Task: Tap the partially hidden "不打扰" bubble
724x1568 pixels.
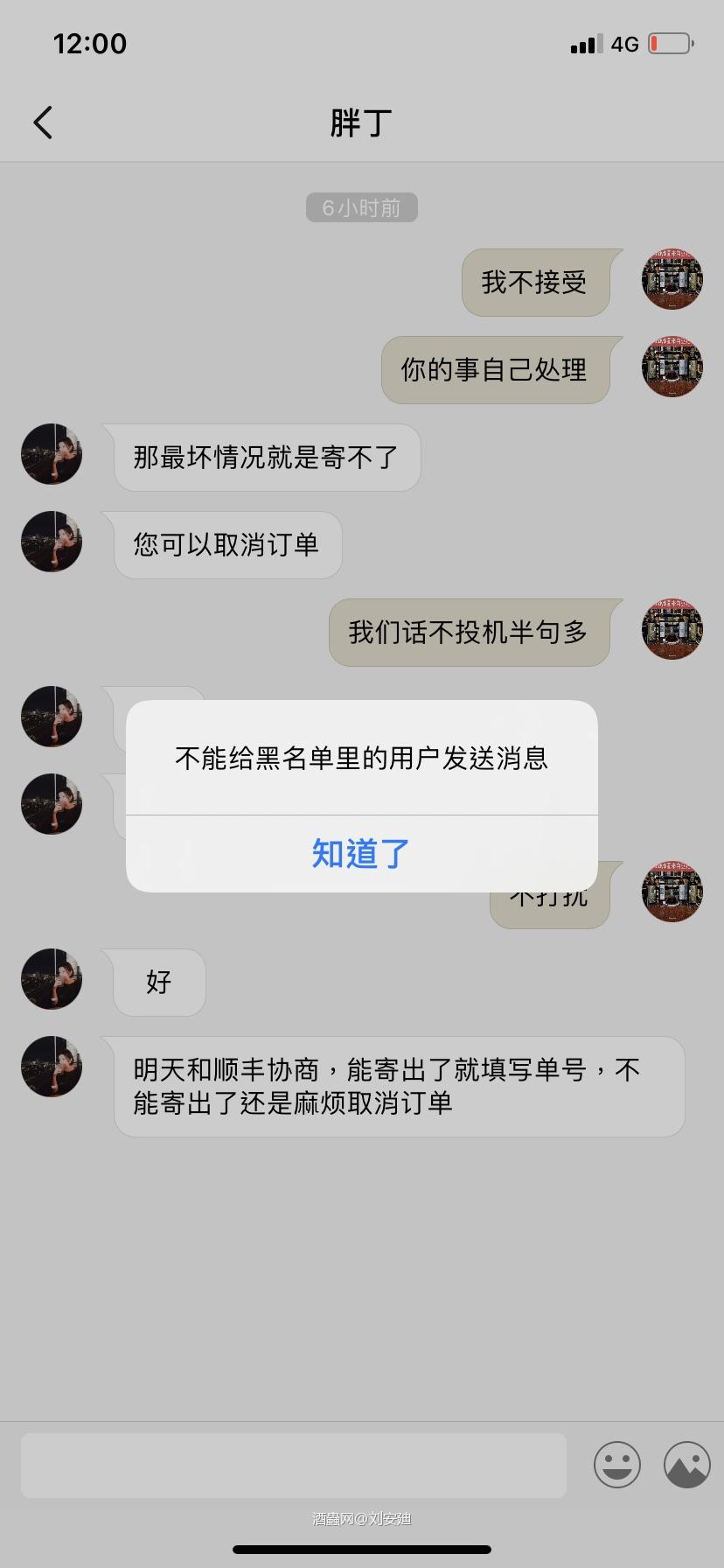Action: click(x=549, y=894)
